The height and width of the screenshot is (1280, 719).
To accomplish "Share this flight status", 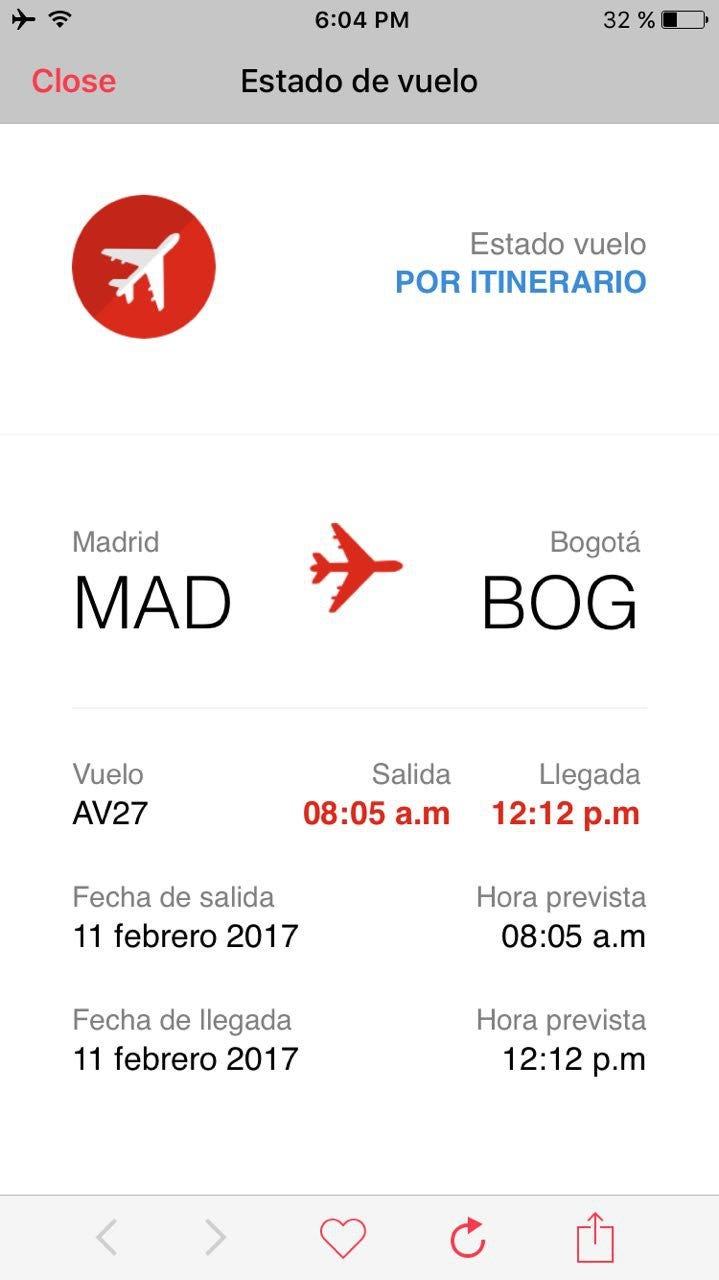I will click(x=594, y=1238).
